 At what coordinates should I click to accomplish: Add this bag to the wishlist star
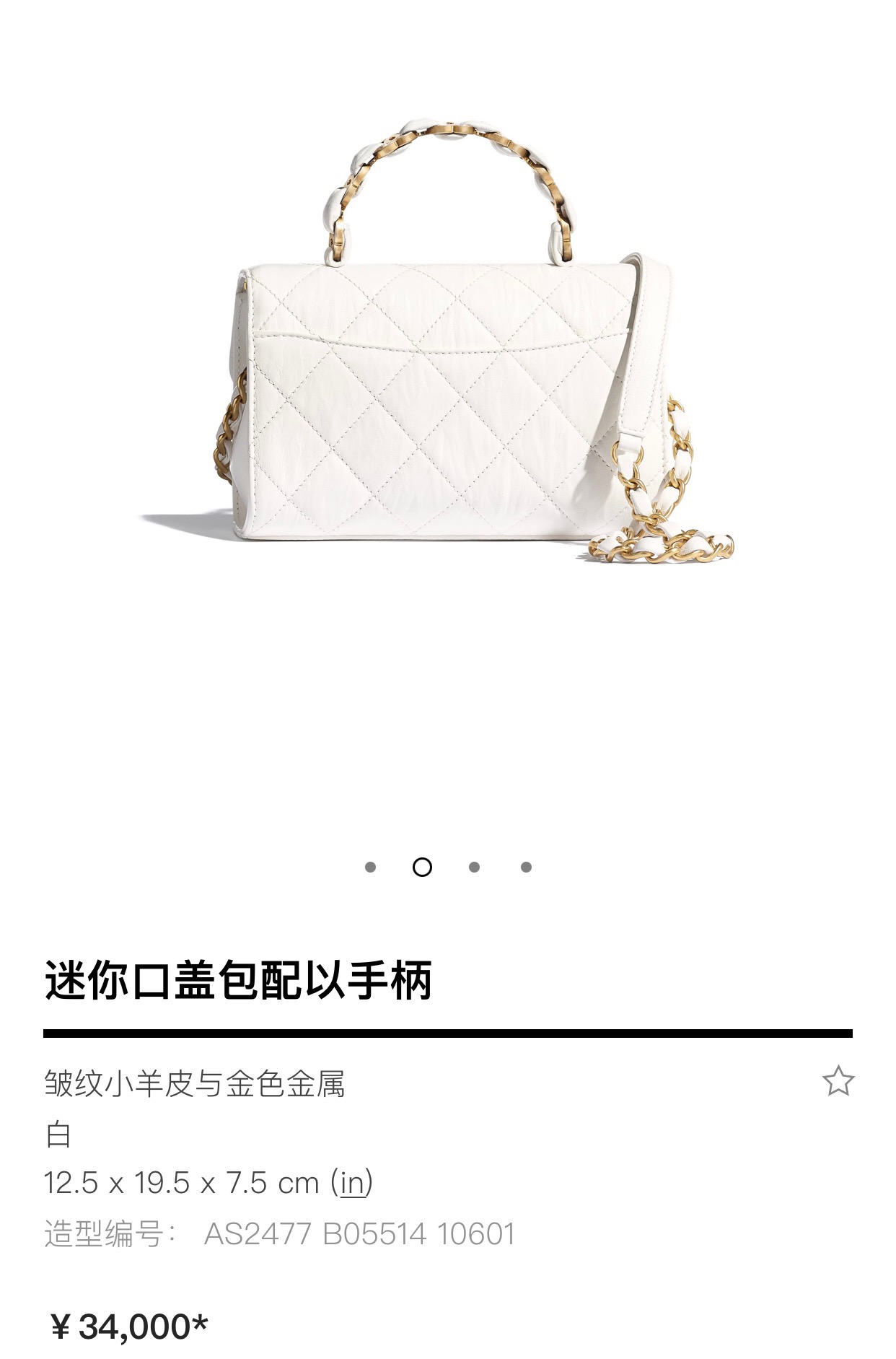coord(838,1081)
